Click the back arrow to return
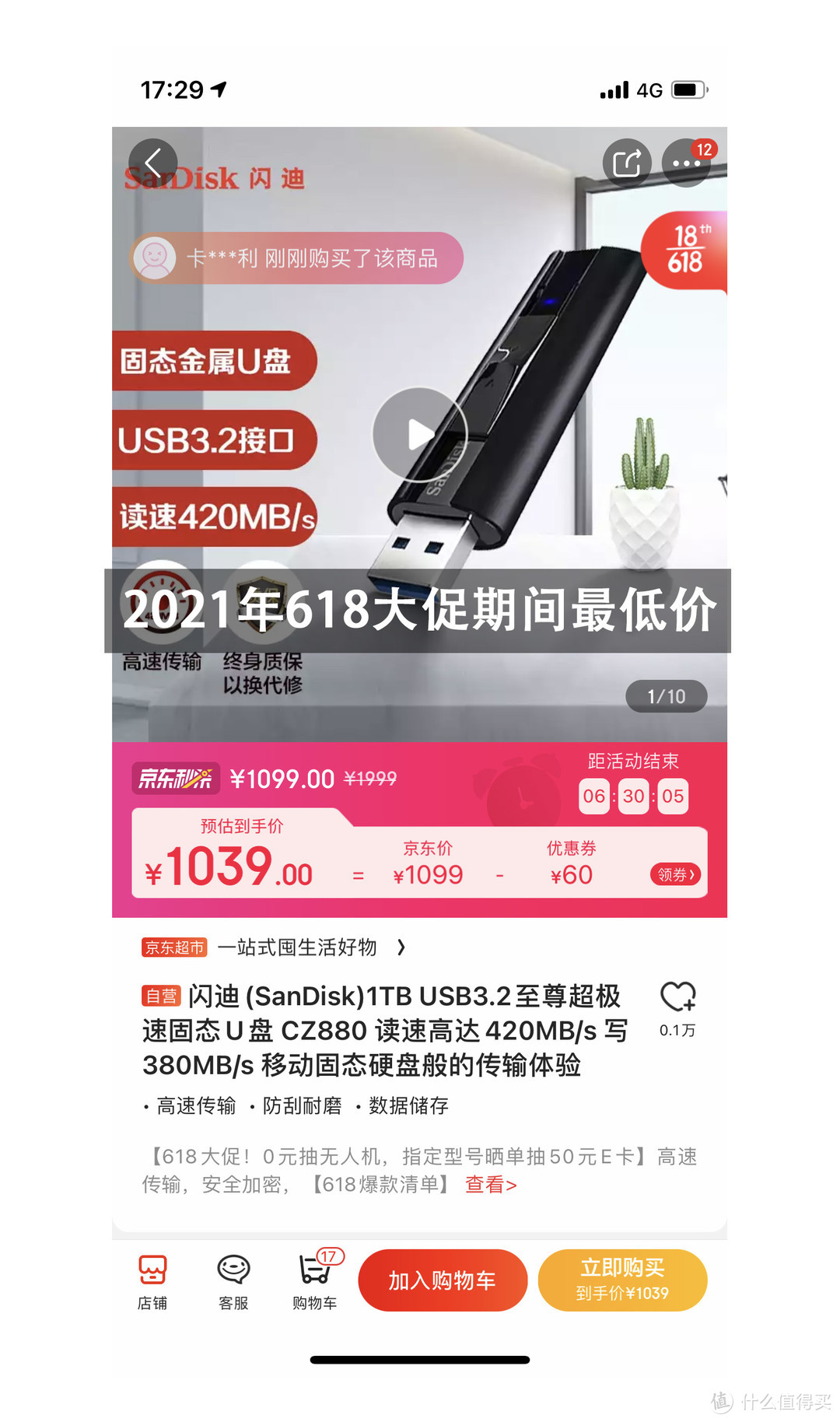 (153, 163)
